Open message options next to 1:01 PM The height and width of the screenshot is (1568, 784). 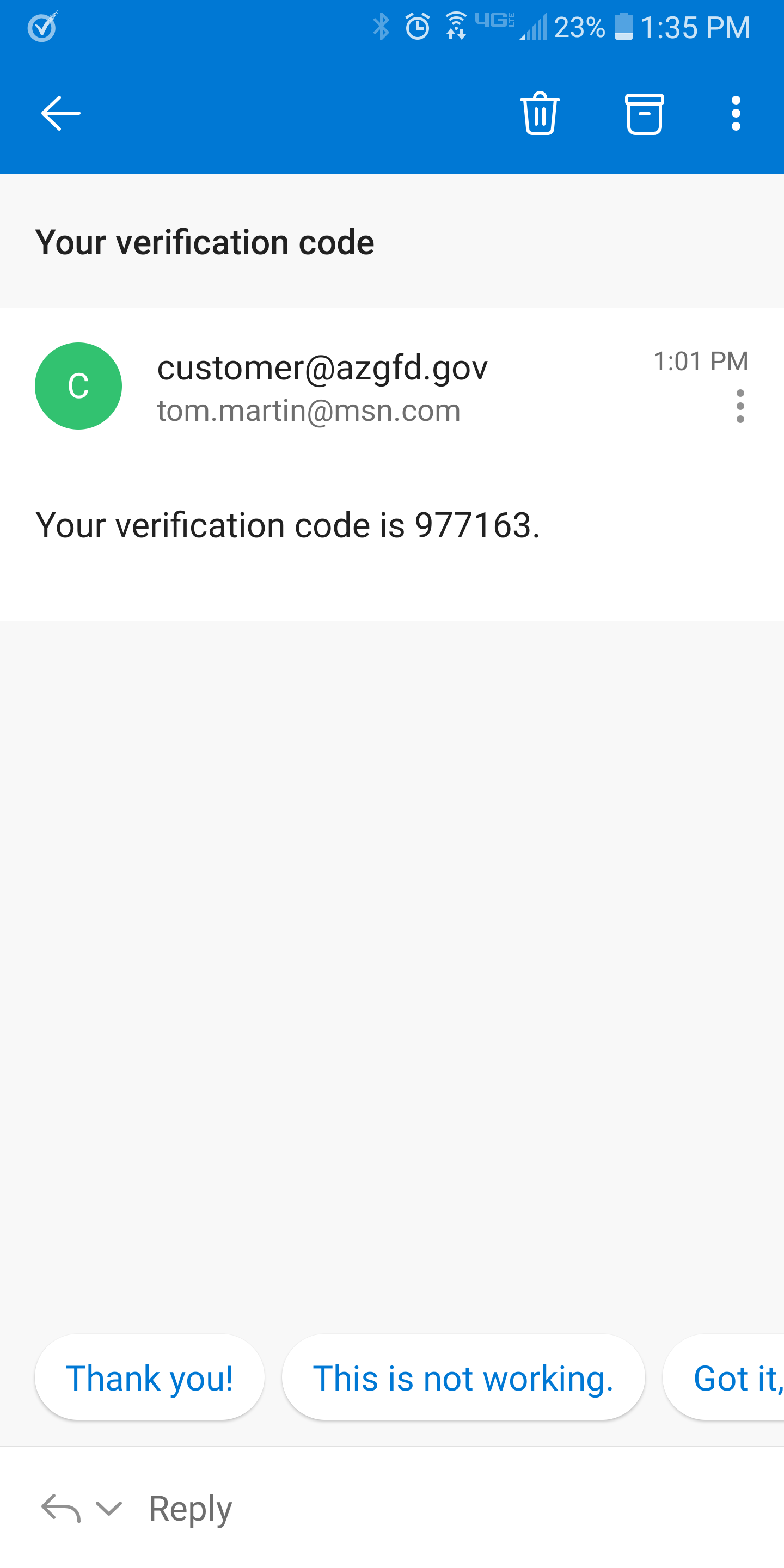point(740,406)
